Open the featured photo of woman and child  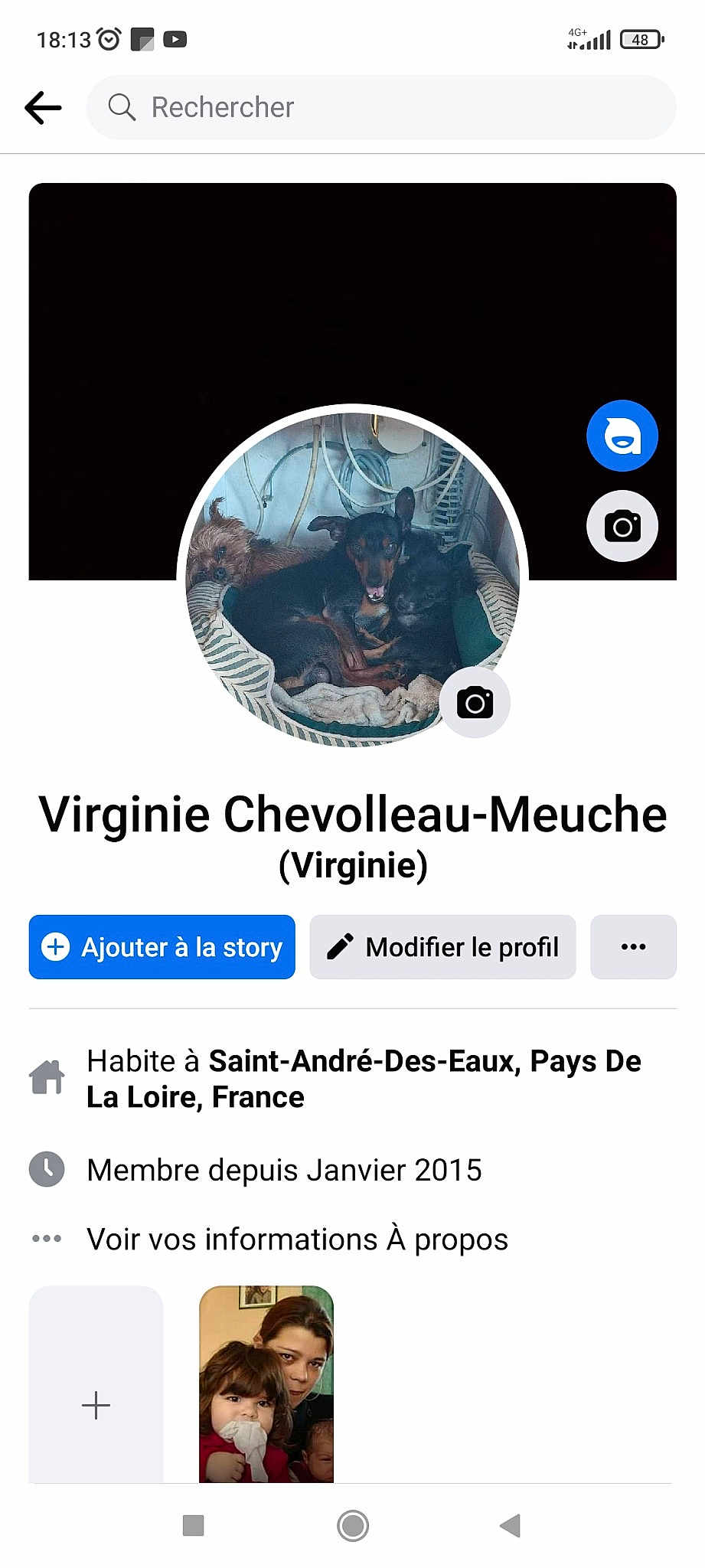[266, 1384]
